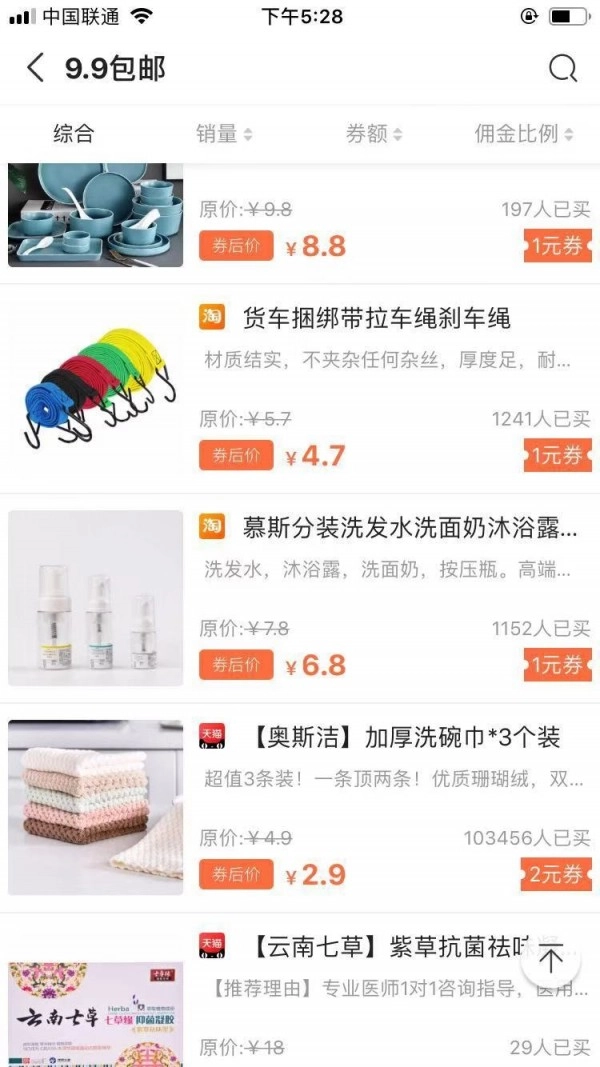This screenshot has height=1067, width=600.
Task: Jump back to top of list
Action: pyautogui.click(x=550, y=961)
